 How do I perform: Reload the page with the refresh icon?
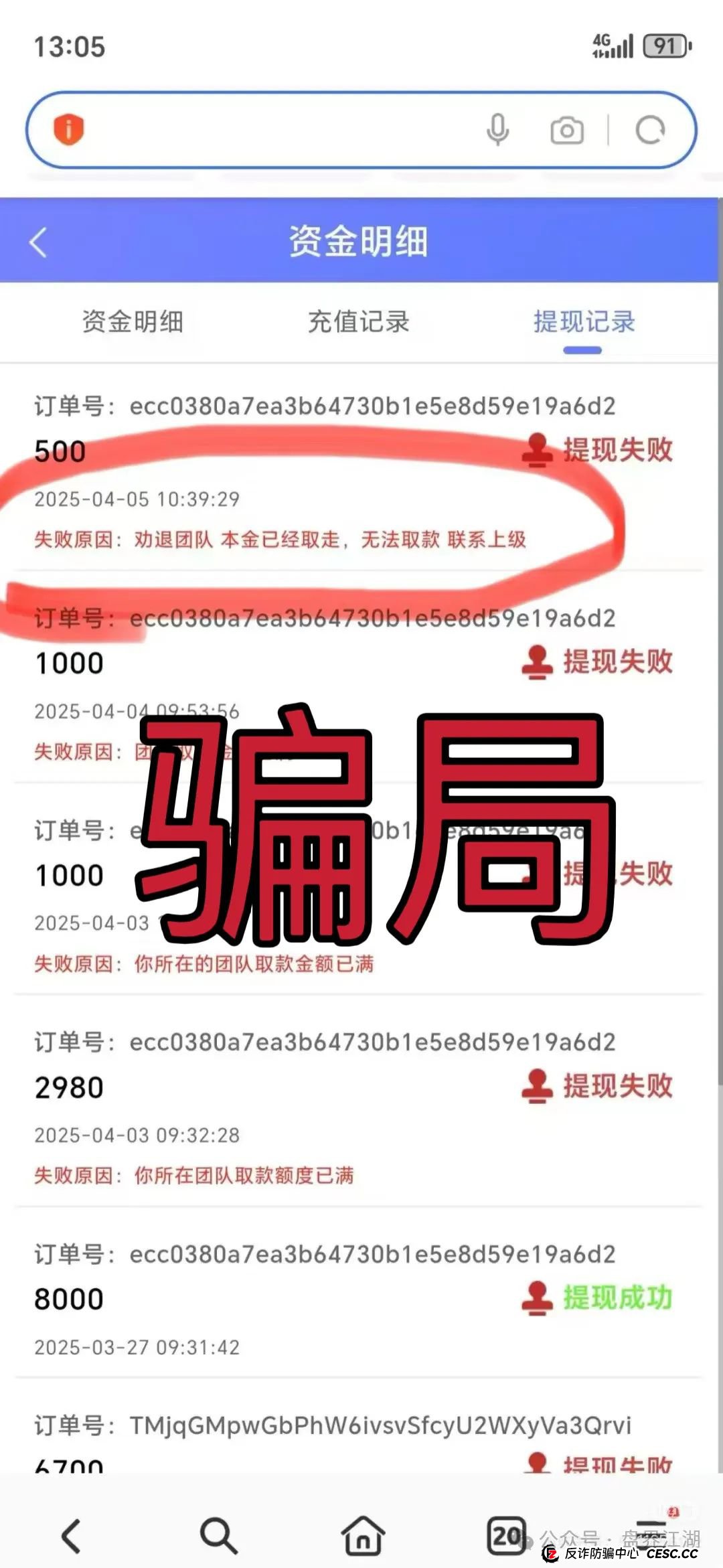pos(650,130)
